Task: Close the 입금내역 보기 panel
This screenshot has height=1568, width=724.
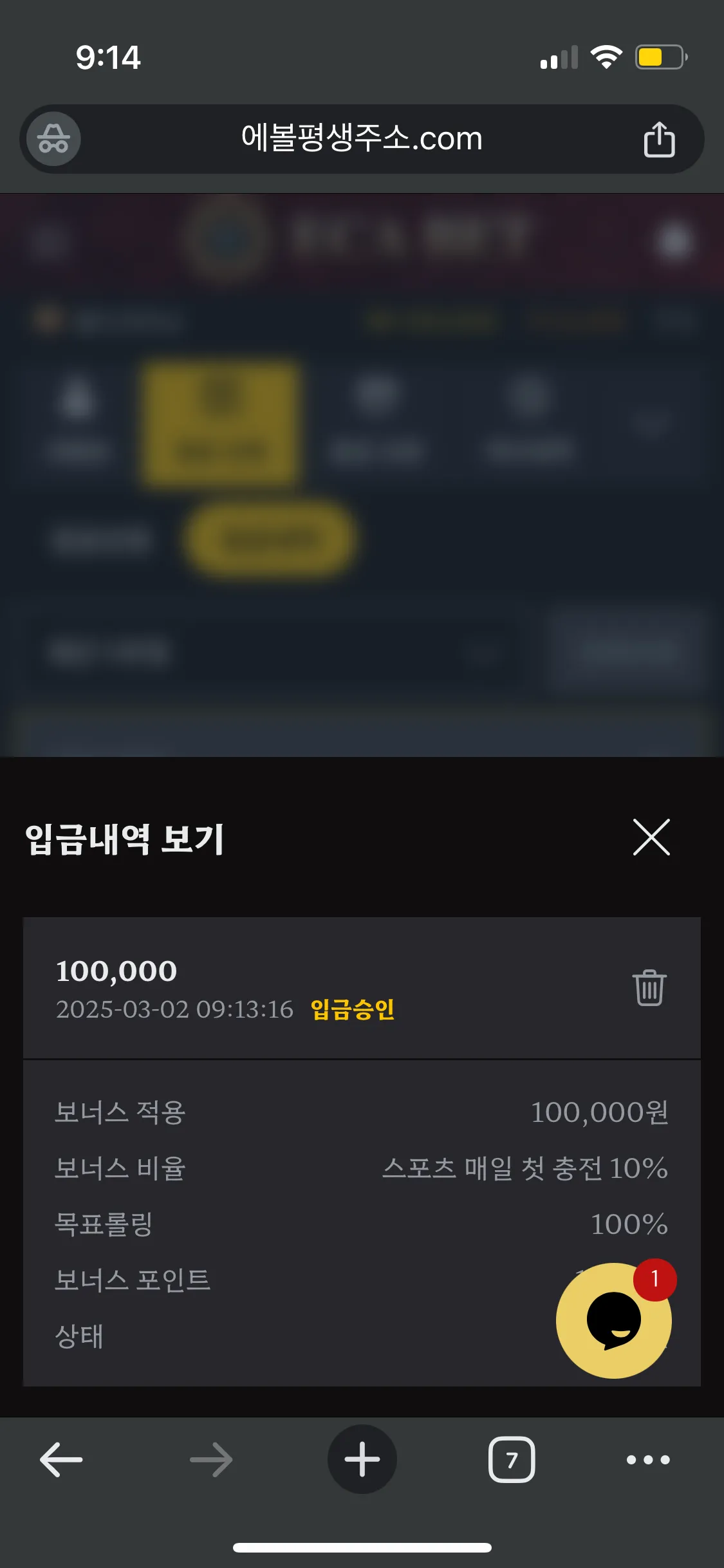Action: coord(651,837)
